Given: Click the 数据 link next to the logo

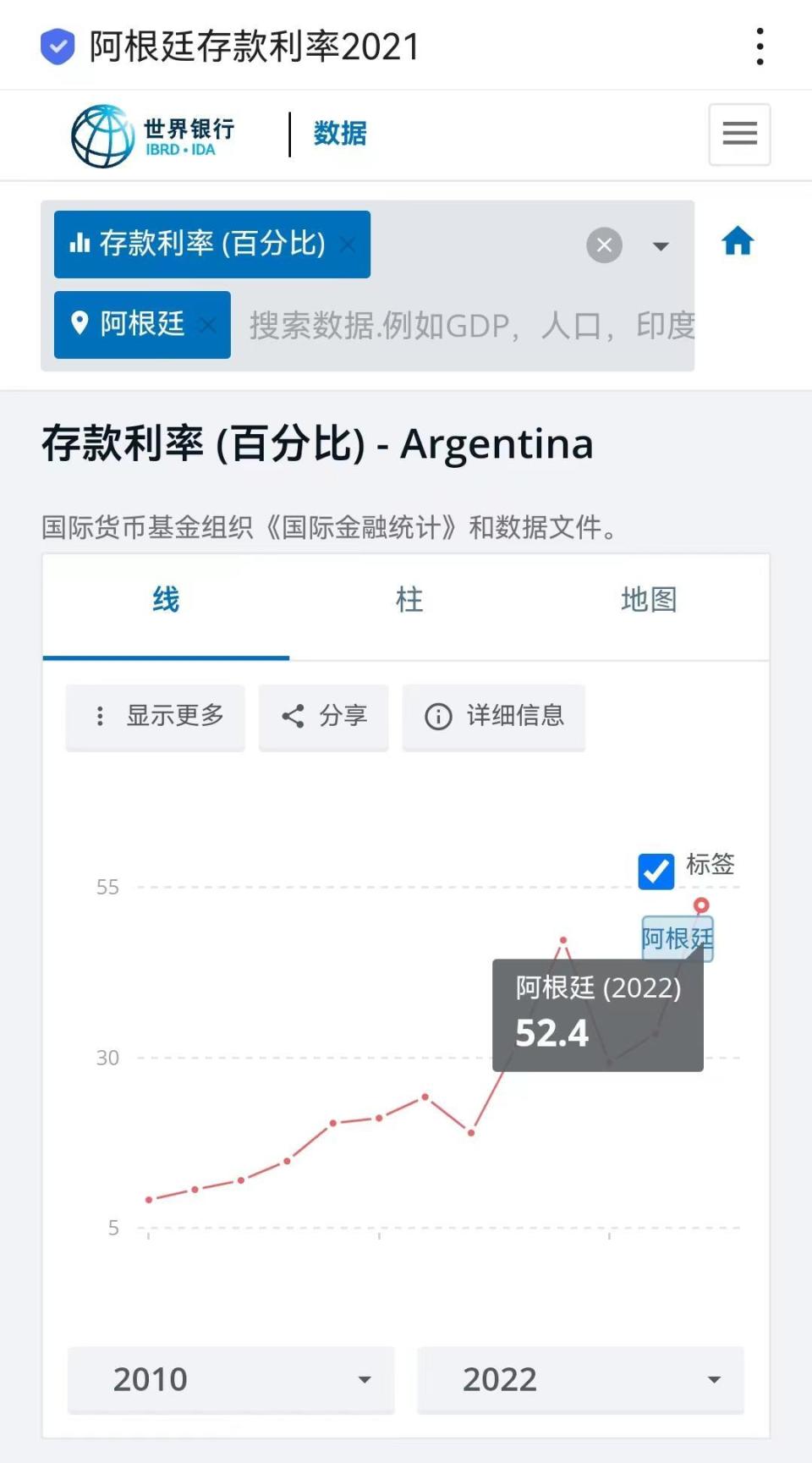Looking at the screenshot, I should (x=338, y=134).
